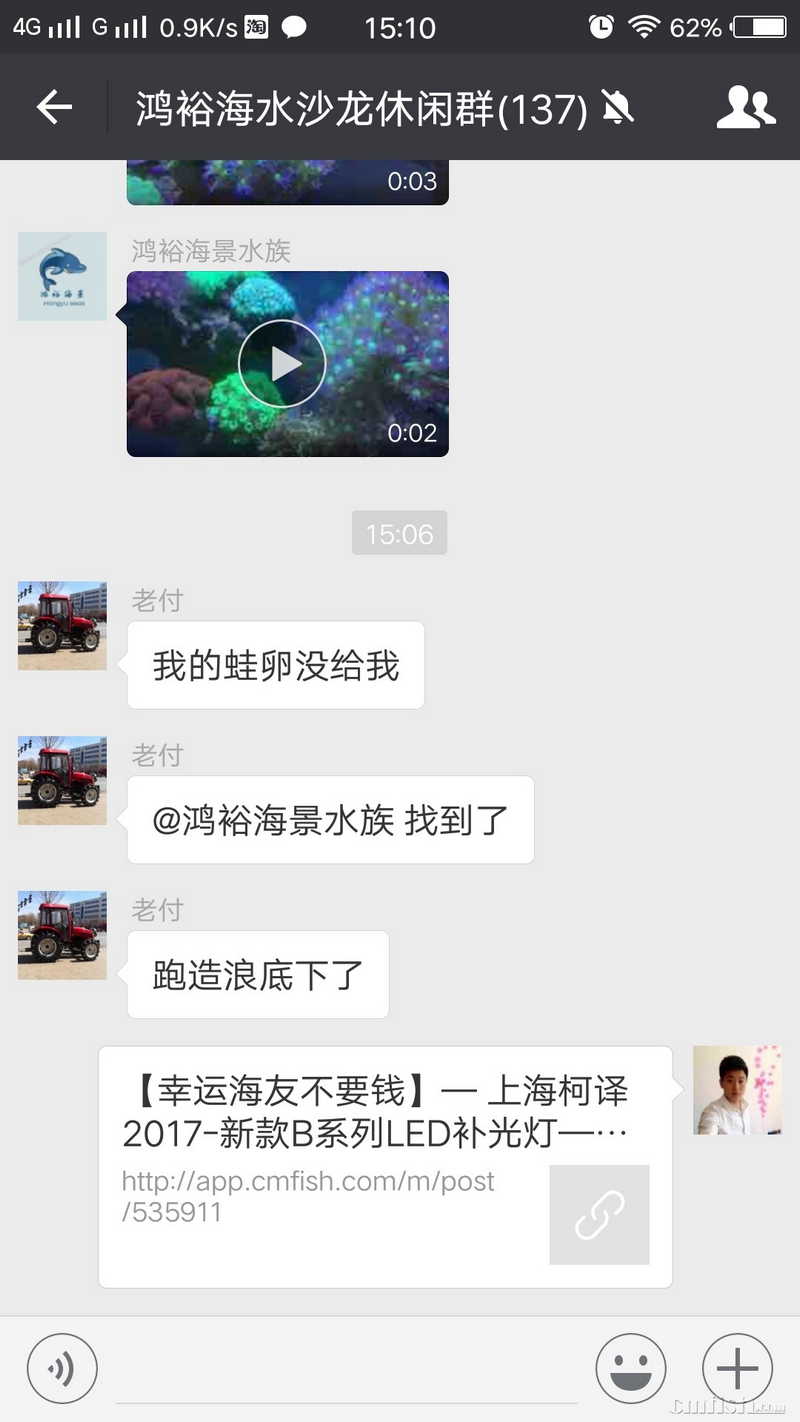Open the emoji picker
Viewport: 800px width, 1422px height.
630,1368
